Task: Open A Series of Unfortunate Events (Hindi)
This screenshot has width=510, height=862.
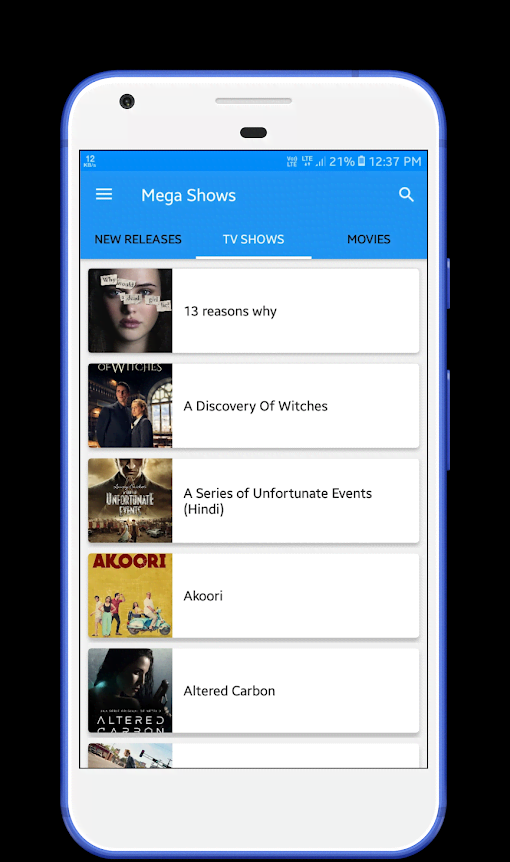Action: pos(253,501)
